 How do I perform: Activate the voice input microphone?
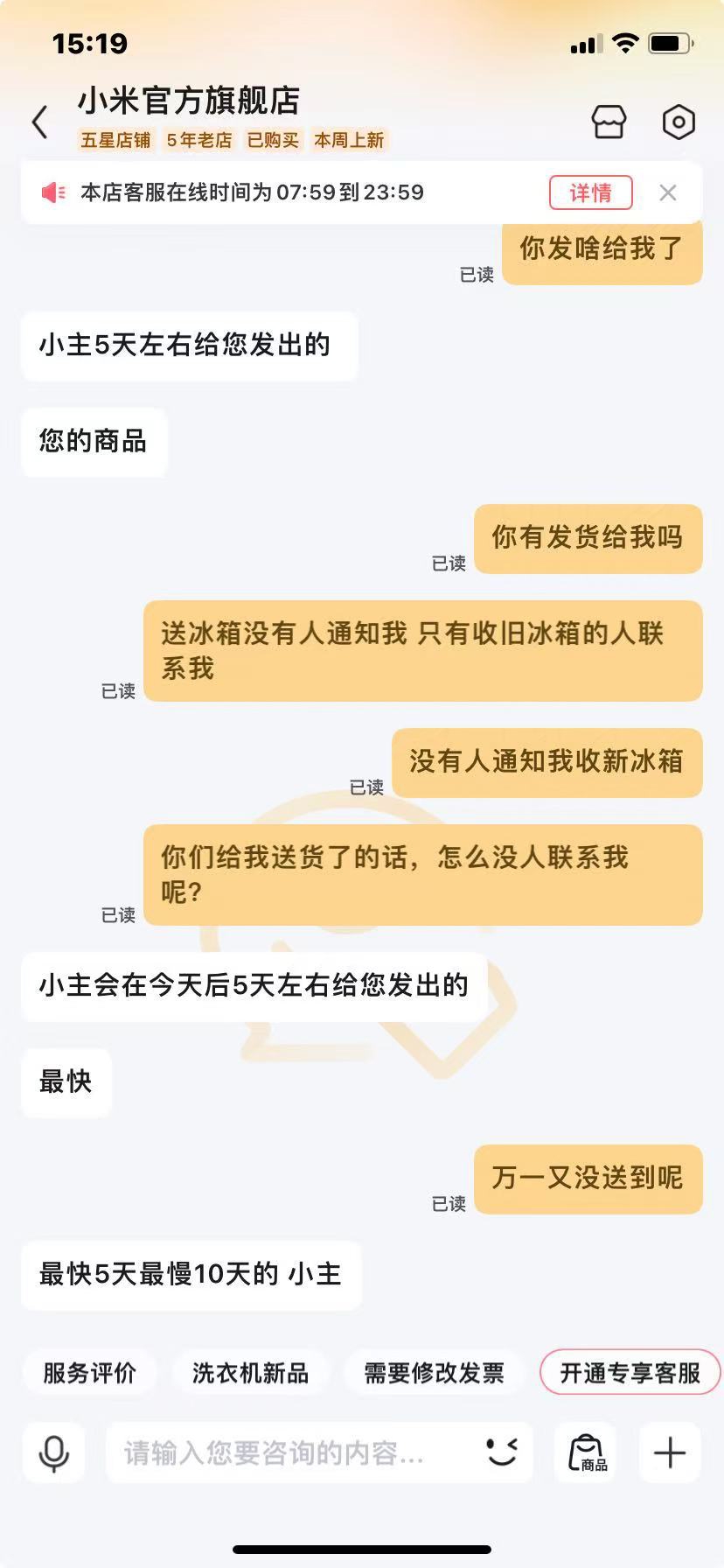pos(54,1453)
